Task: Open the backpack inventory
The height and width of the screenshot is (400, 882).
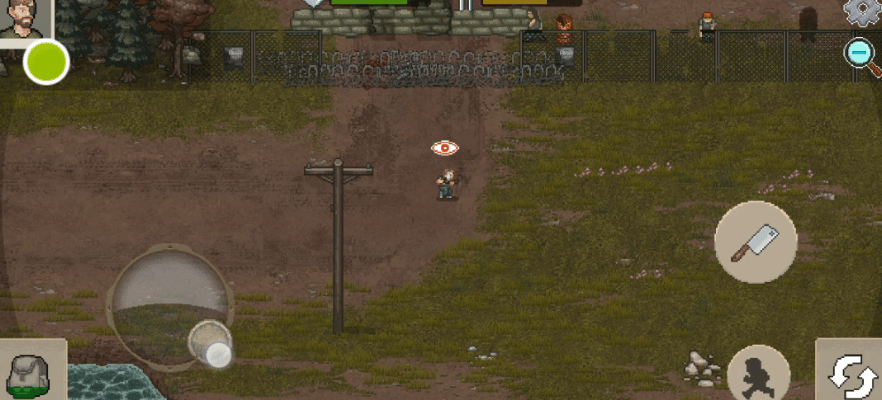Action: (x=30, y=371)
